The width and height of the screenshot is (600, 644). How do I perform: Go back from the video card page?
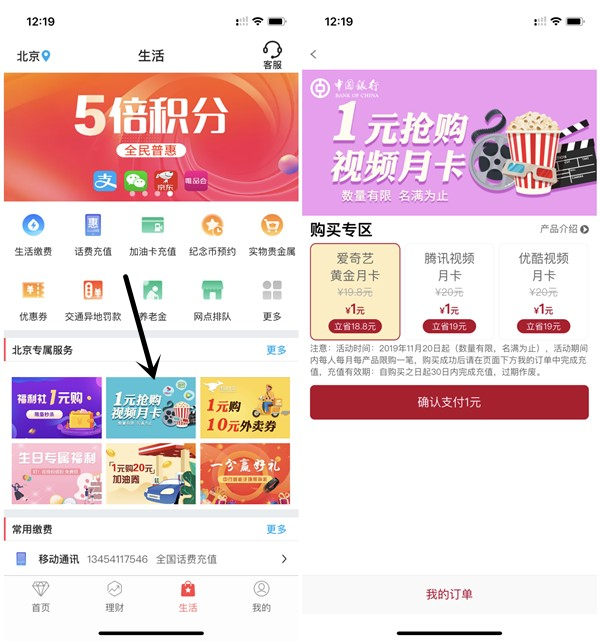coord(314,54)
